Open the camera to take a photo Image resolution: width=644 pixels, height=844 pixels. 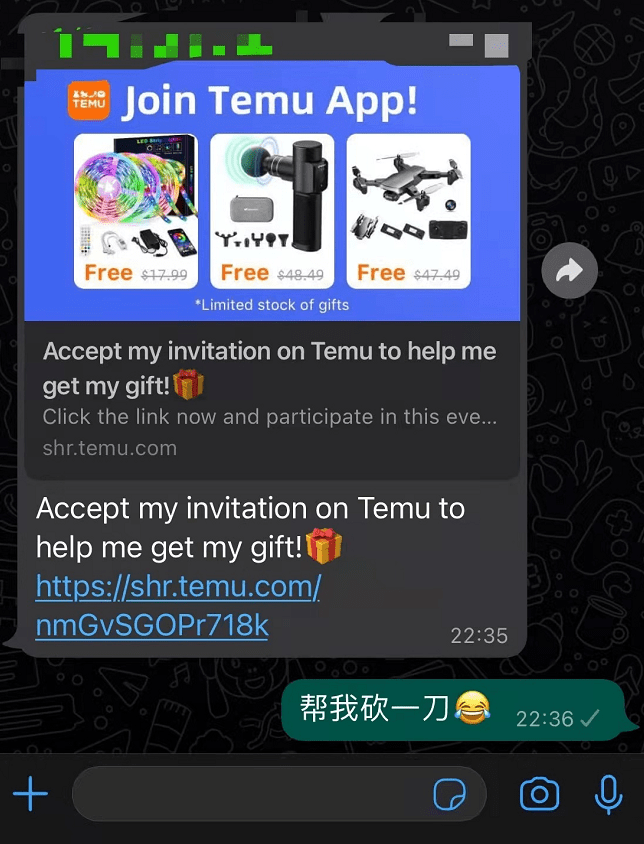click(539, 795)
